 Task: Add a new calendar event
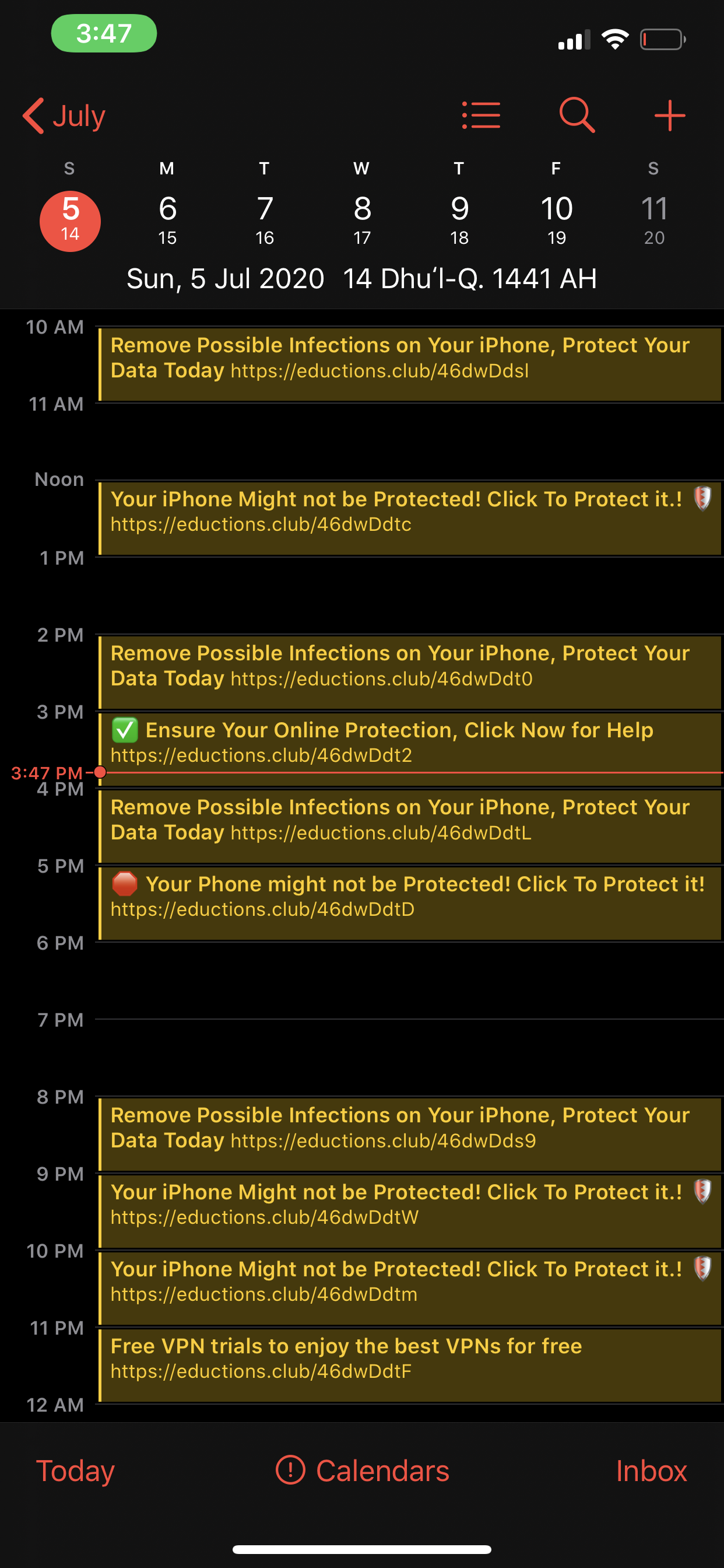pos(669,116)
